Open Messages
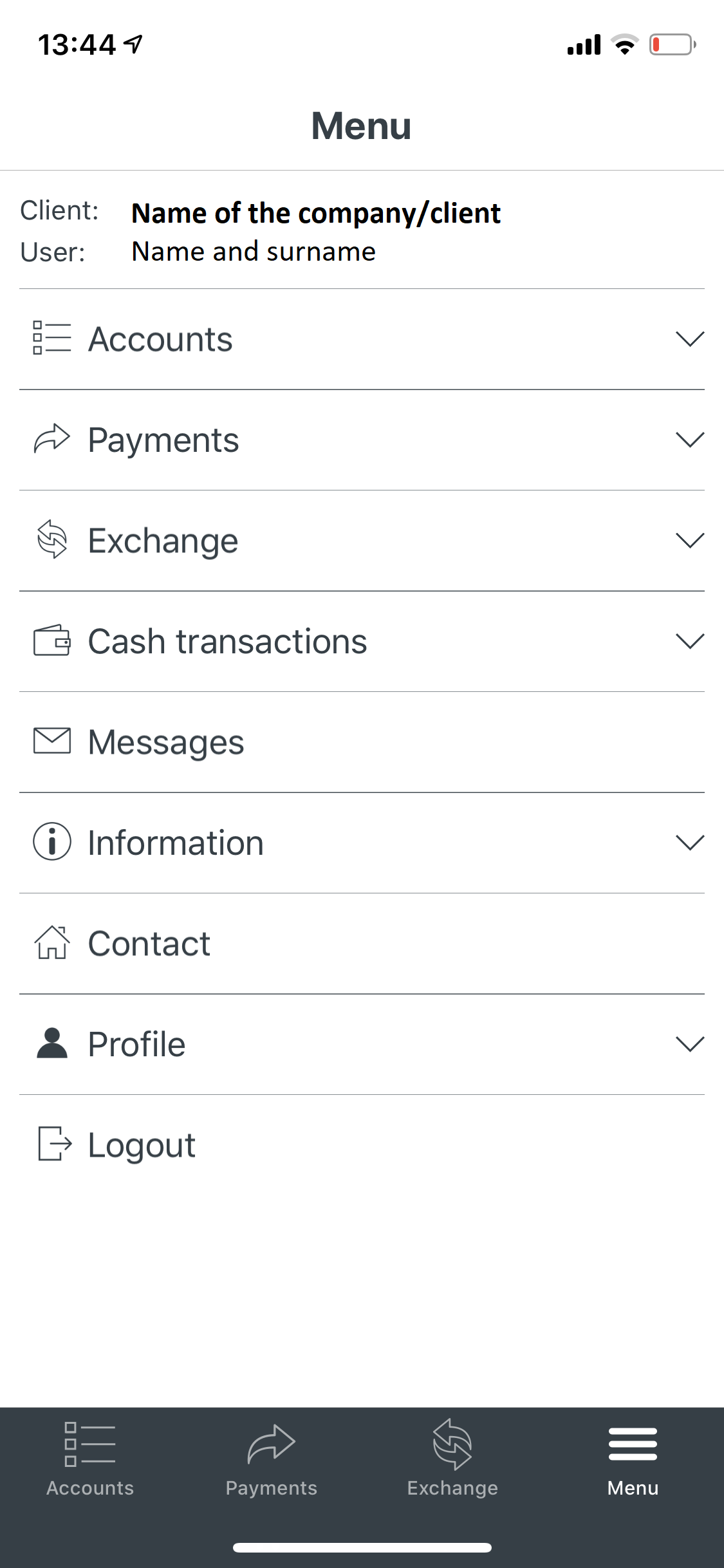The image size is (724, 1568). point(362,742)
